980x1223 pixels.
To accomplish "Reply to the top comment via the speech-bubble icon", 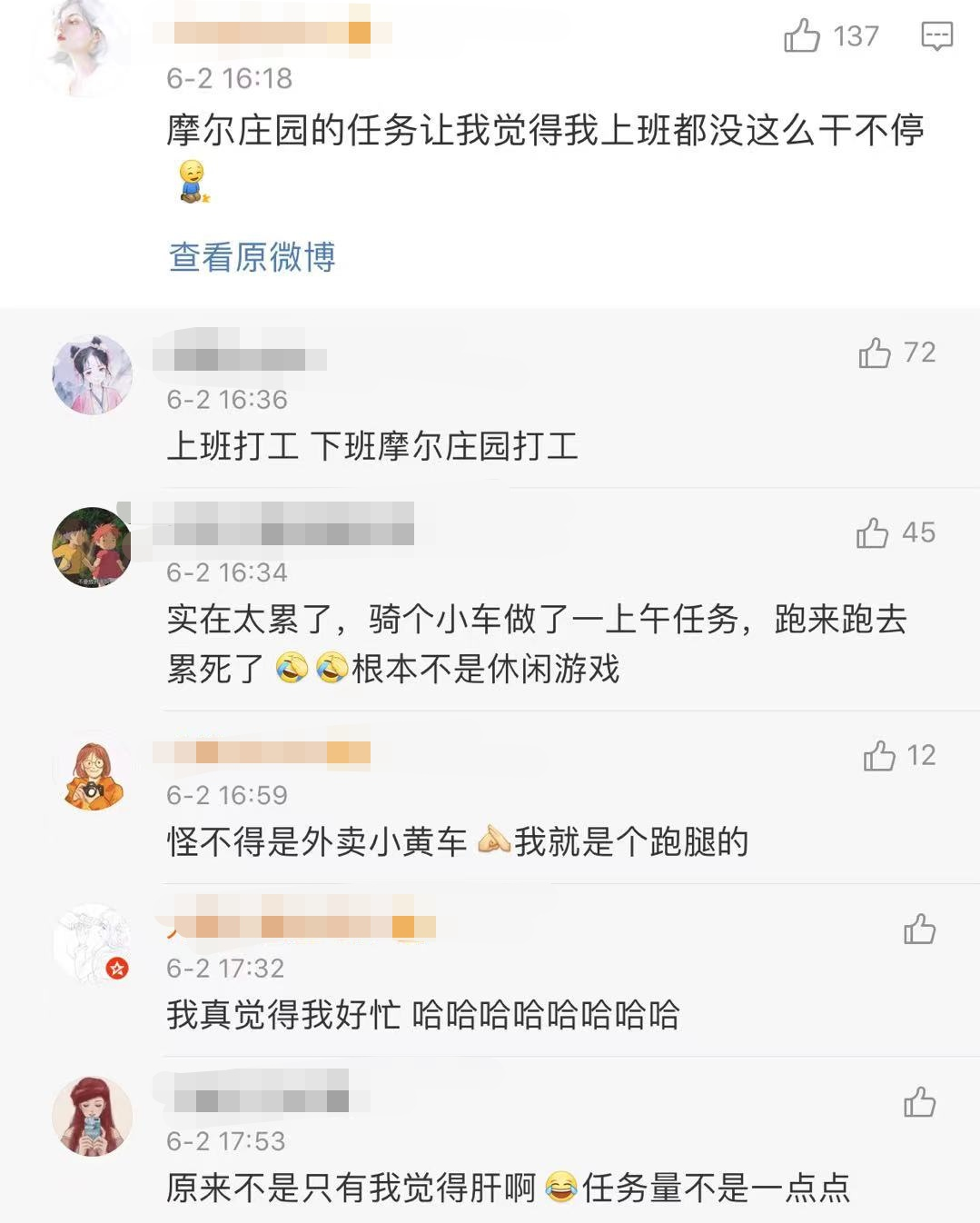I will pyautogui.click(x=936, y=36).
